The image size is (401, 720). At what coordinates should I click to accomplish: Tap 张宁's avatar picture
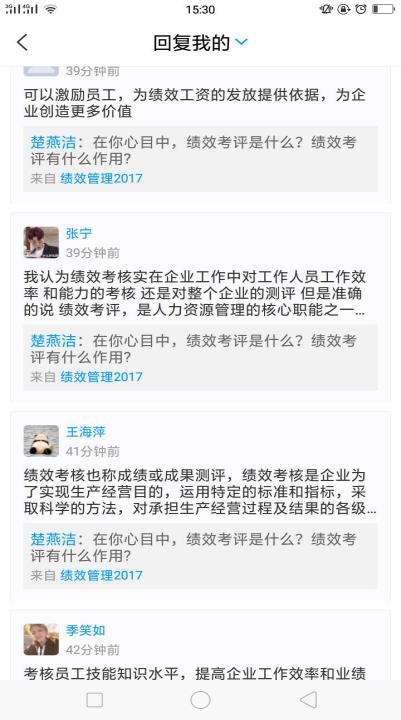41,242
